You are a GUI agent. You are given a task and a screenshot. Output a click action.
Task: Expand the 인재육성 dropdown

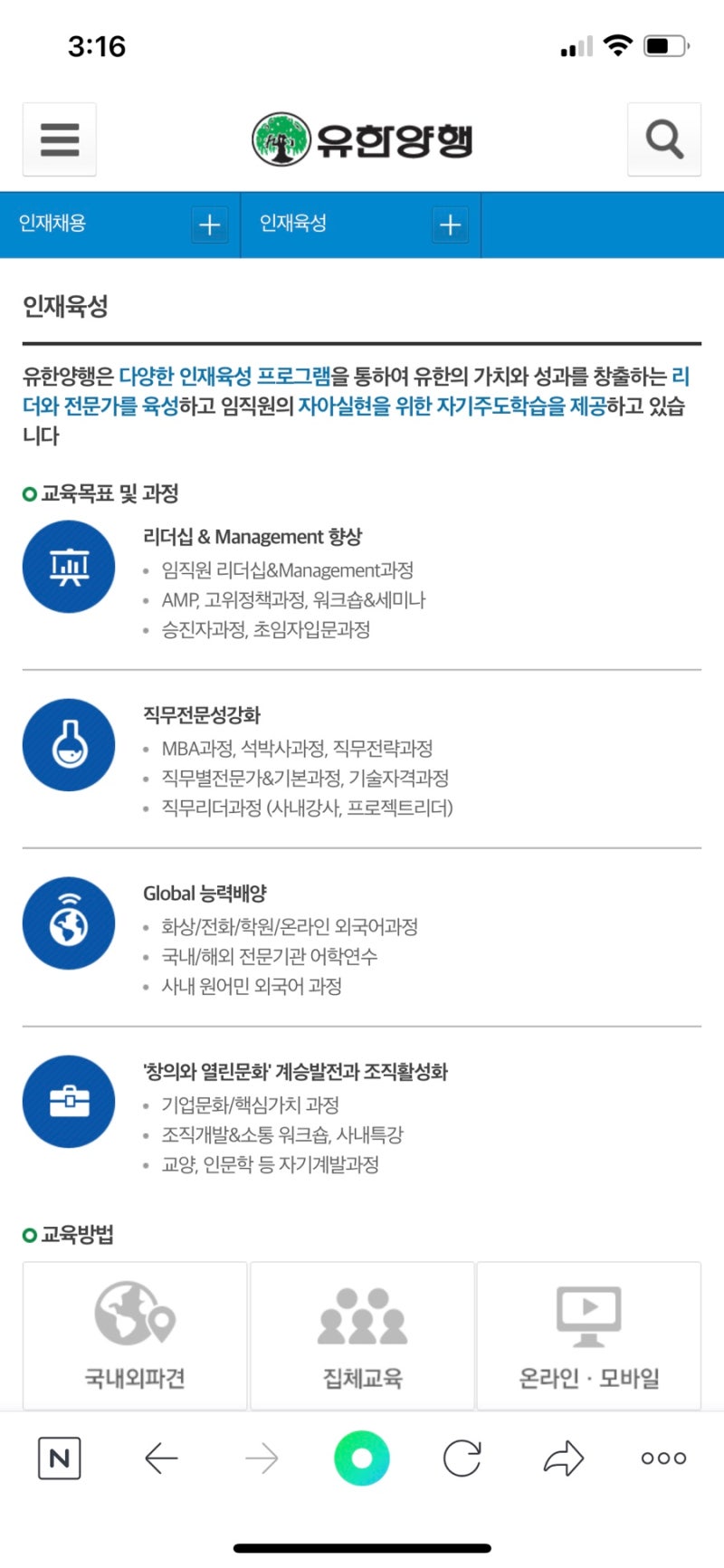450,225
